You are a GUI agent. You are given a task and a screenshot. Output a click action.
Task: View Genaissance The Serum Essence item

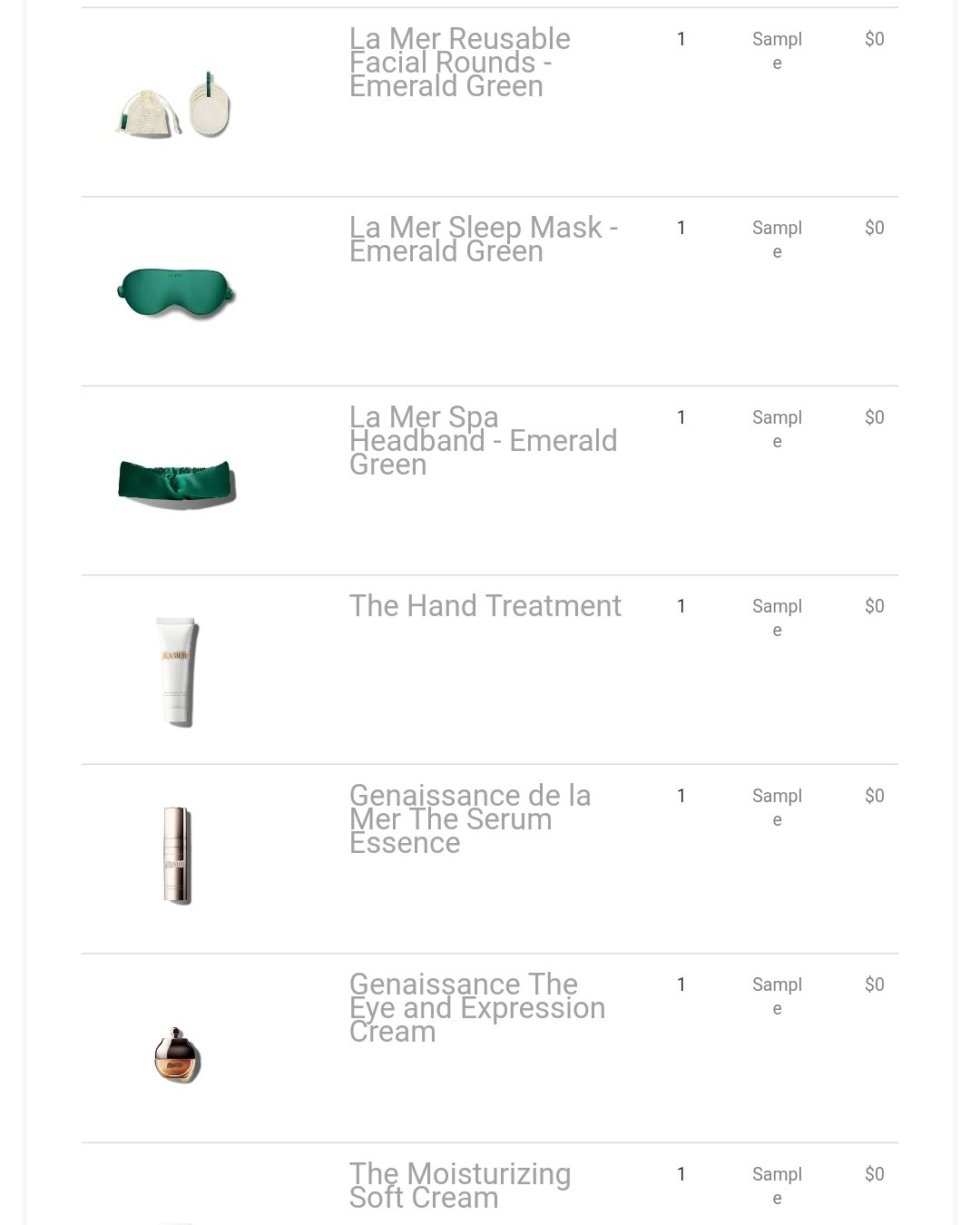point(469,819)
